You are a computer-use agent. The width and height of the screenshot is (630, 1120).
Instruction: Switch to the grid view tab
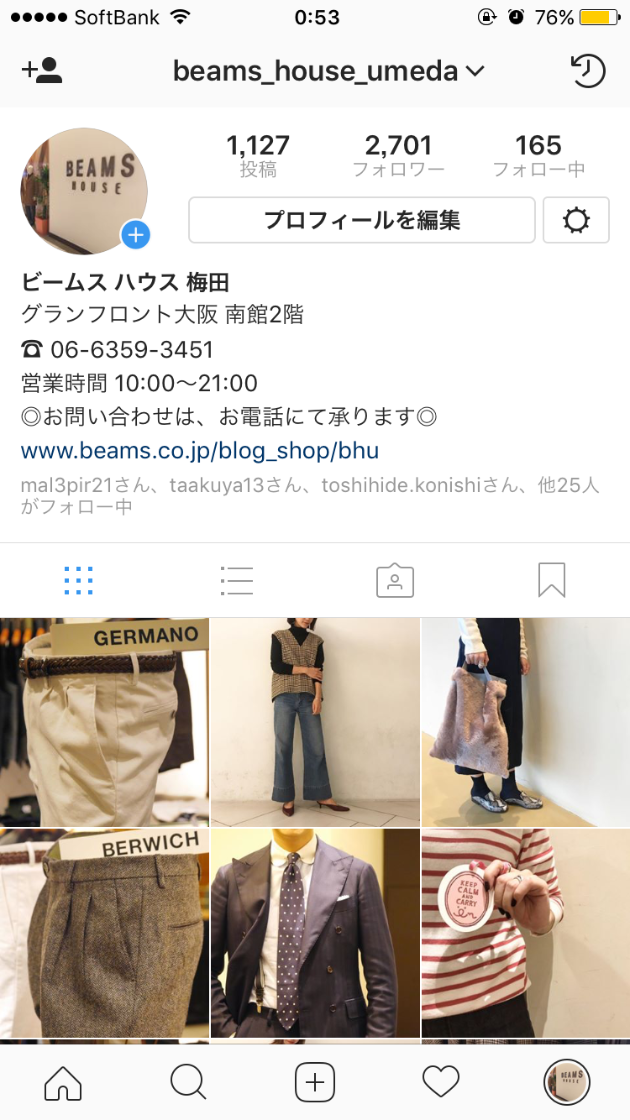(x=78, y=580)
